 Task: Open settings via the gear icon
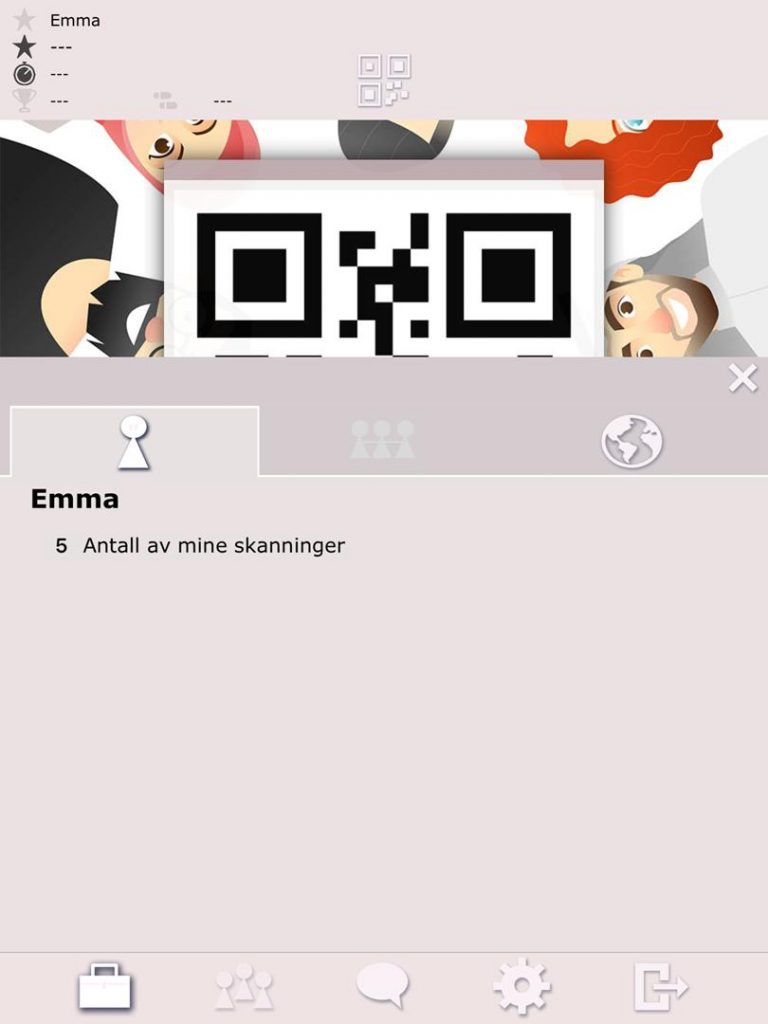tap(521, 987)
